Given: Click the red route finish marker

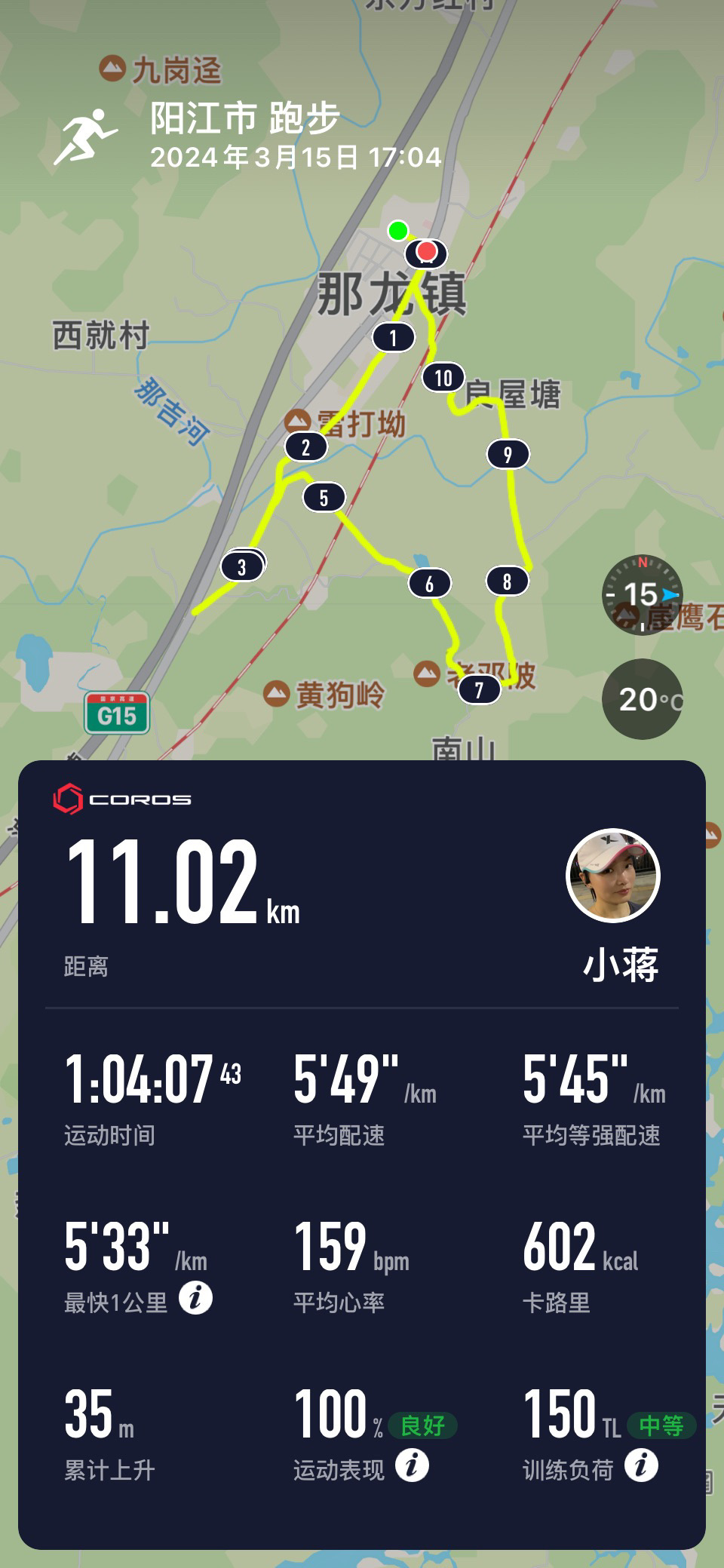Looking at the screenshot, I should 427,253.
